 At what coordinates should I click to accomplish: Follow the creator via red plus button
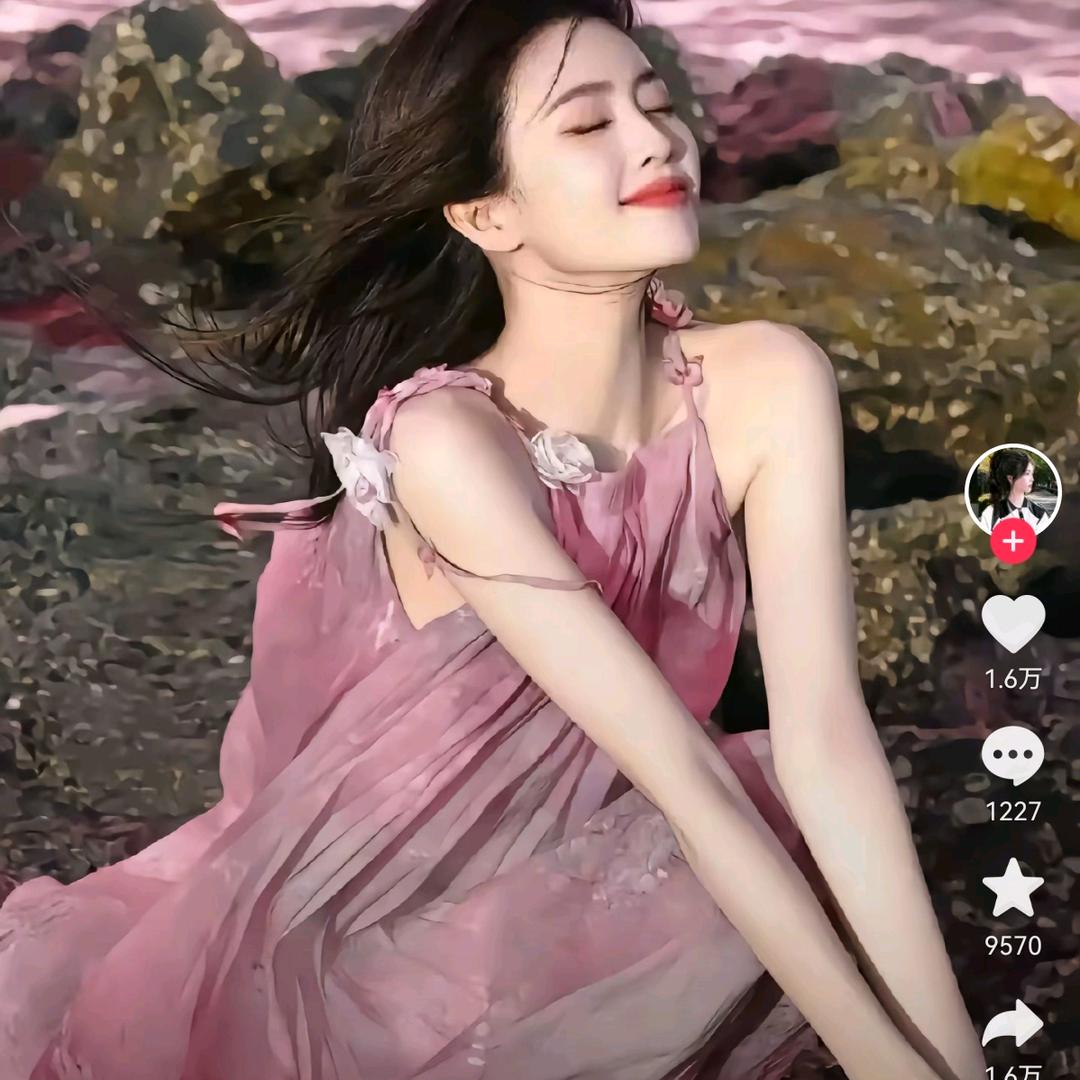tap(1013, 542)
